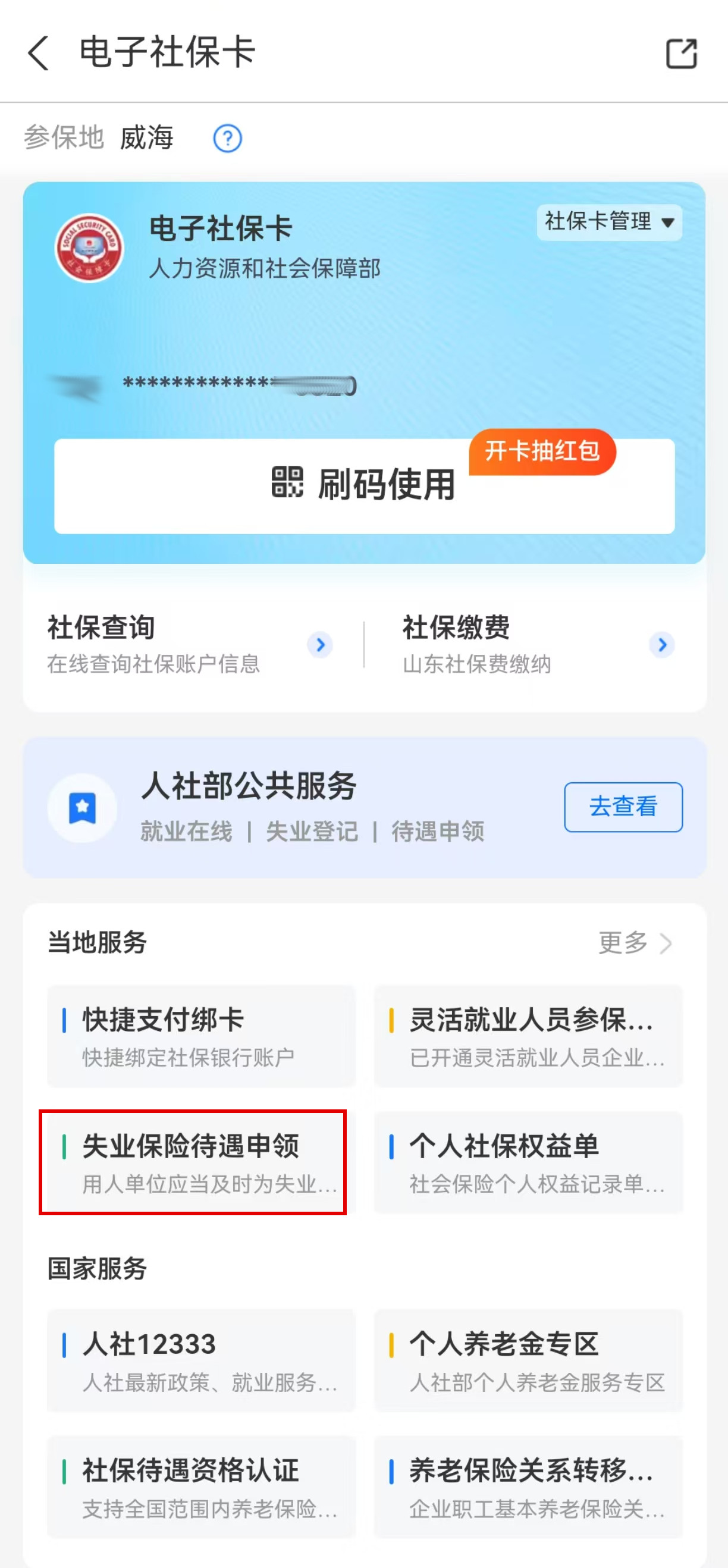Open the 人社12333 service
Screen dimensions: 728x1568
tap(201, 1361)
